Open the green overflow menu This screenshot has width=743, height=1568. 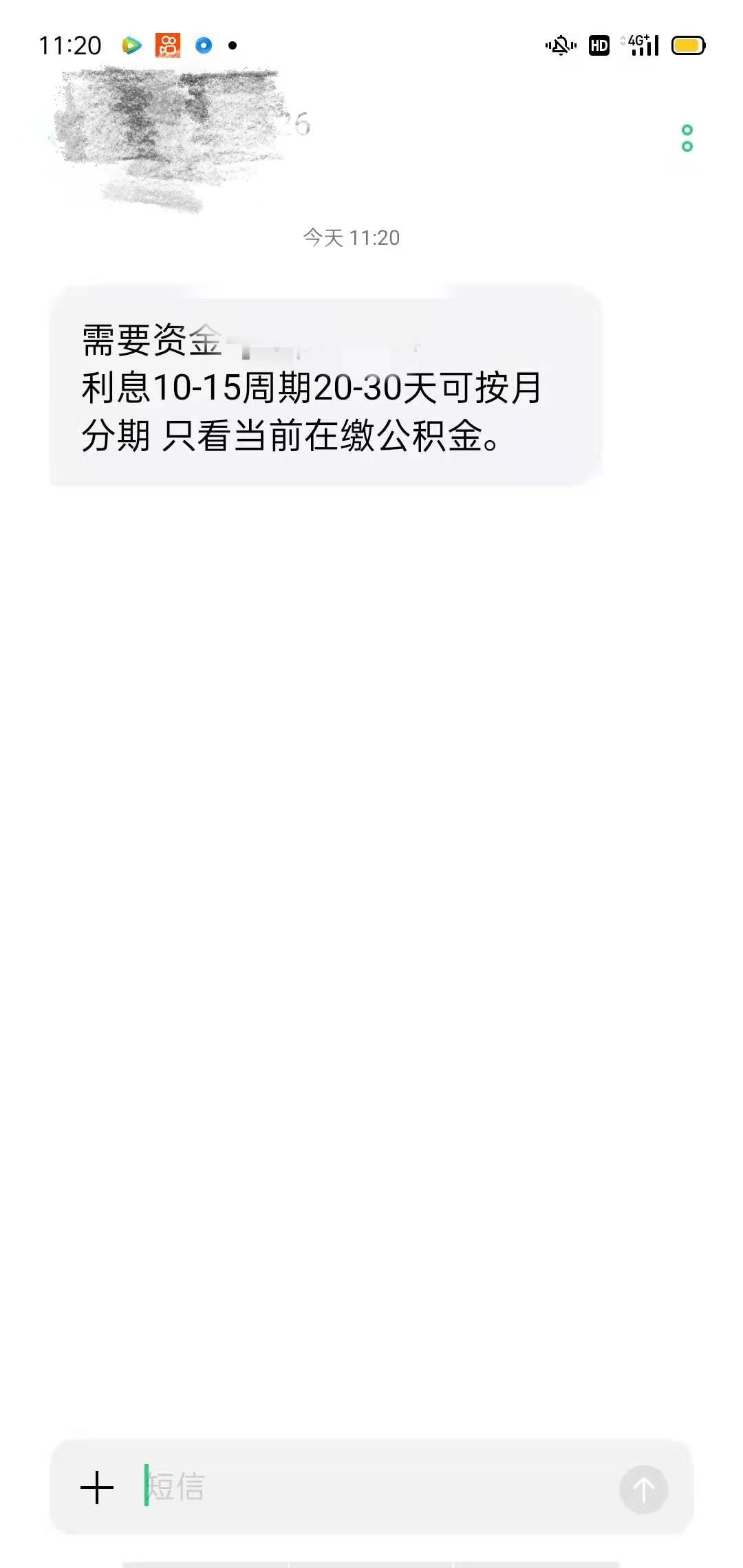tap(687, 138)
